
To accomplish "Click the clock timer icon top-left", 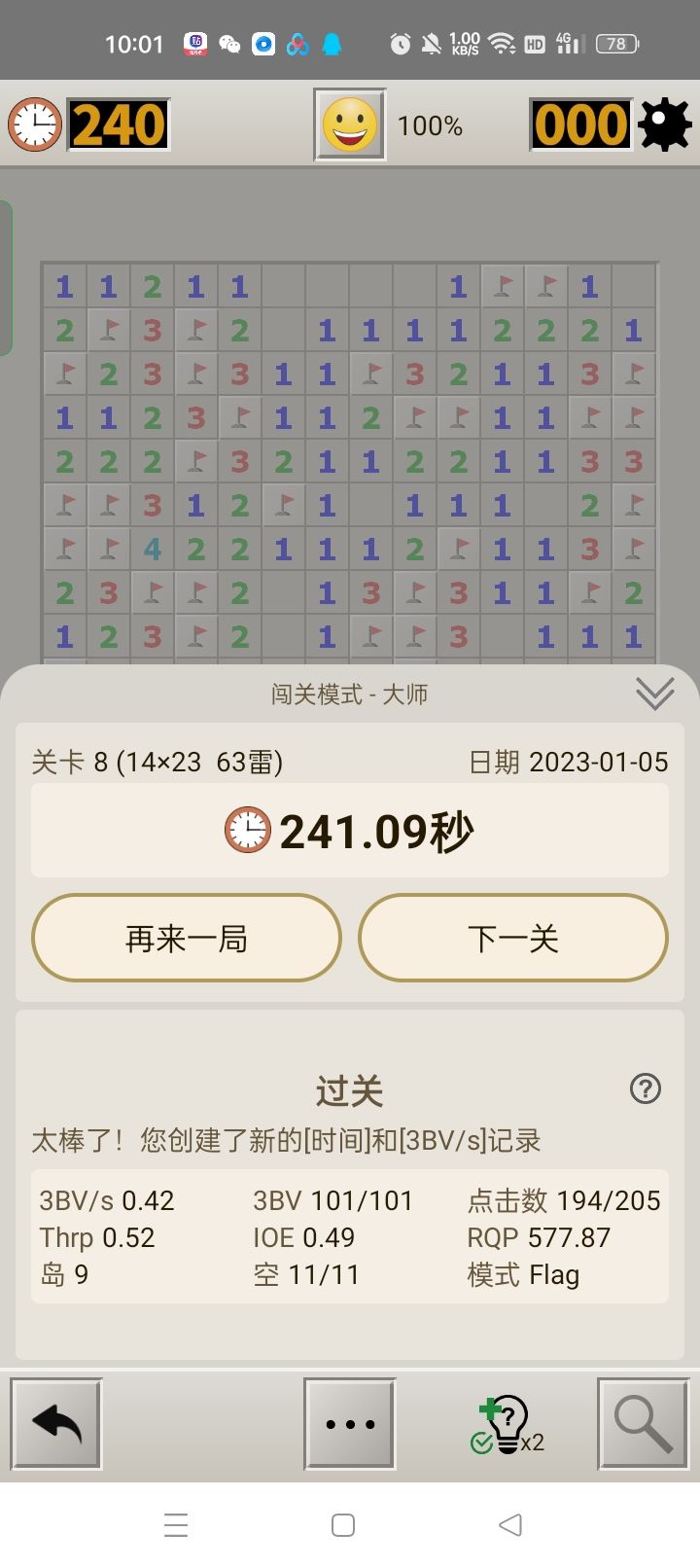I will (35, 125).
